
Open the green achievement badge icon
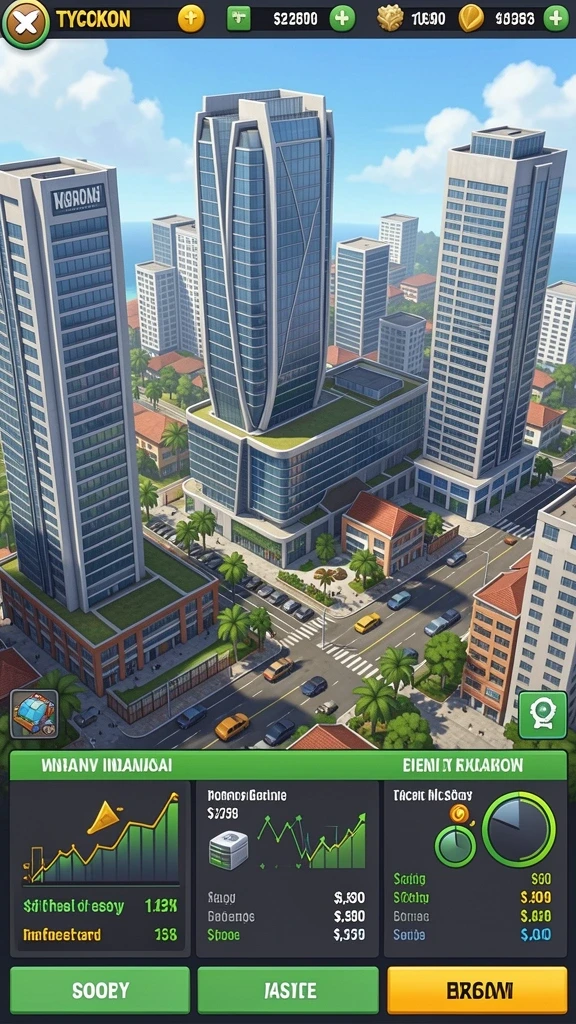click(542, 715)
